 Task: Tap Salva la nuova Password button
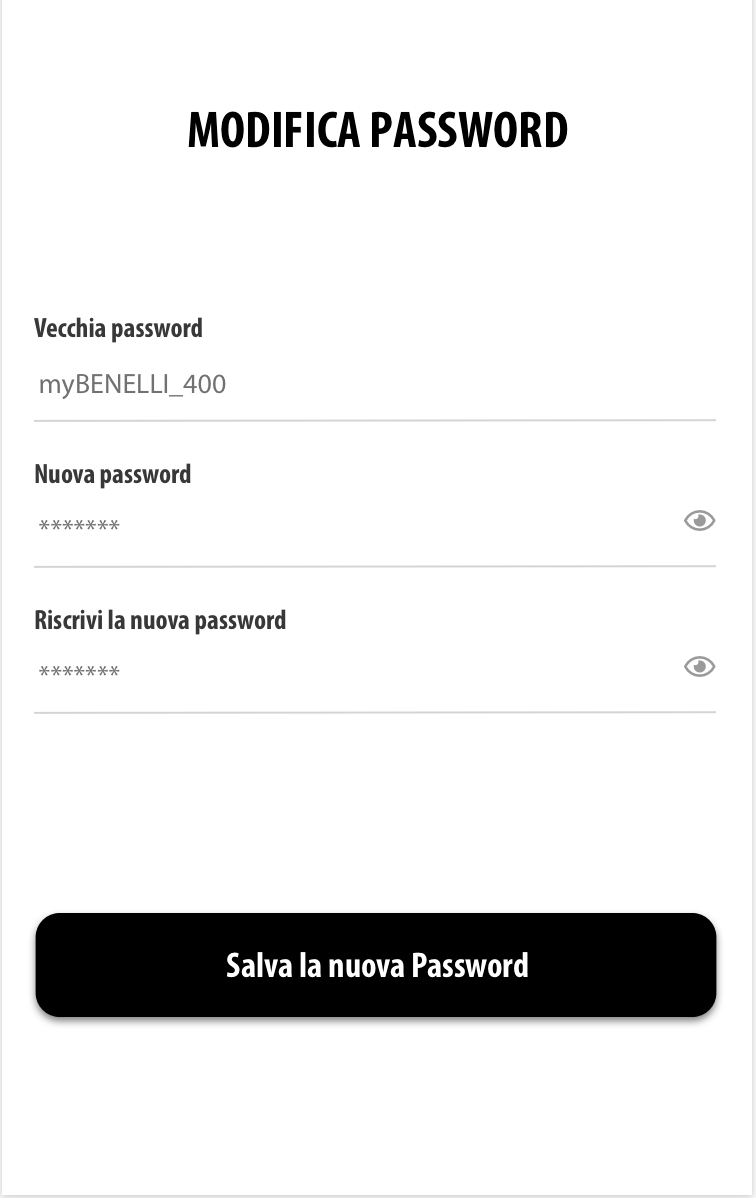pyautogui.click(x=376, y=965)
